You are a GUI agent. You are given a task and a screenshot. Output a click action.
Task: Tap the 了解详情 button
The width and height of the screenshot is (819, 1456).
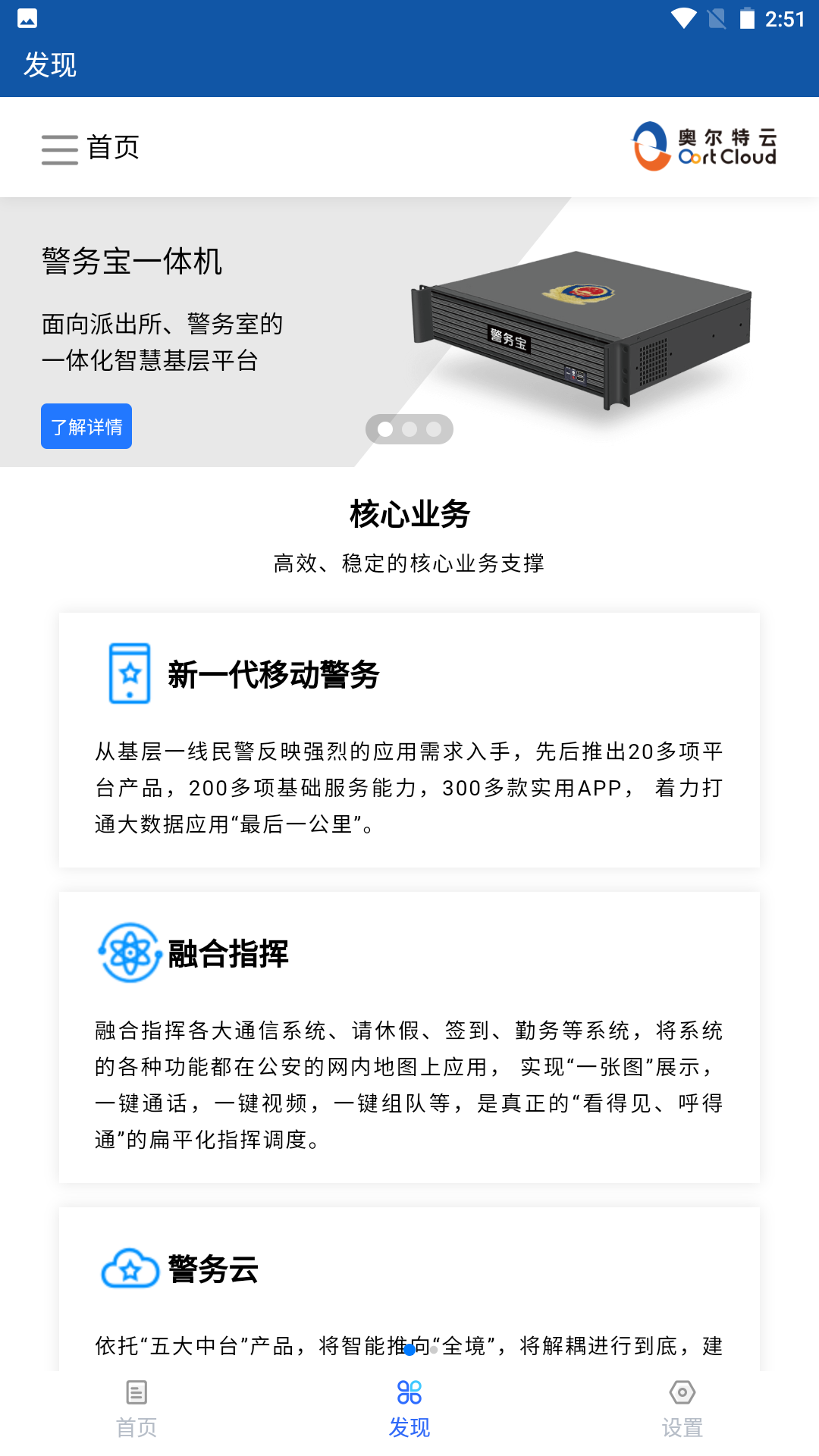(x=86, y=426)
